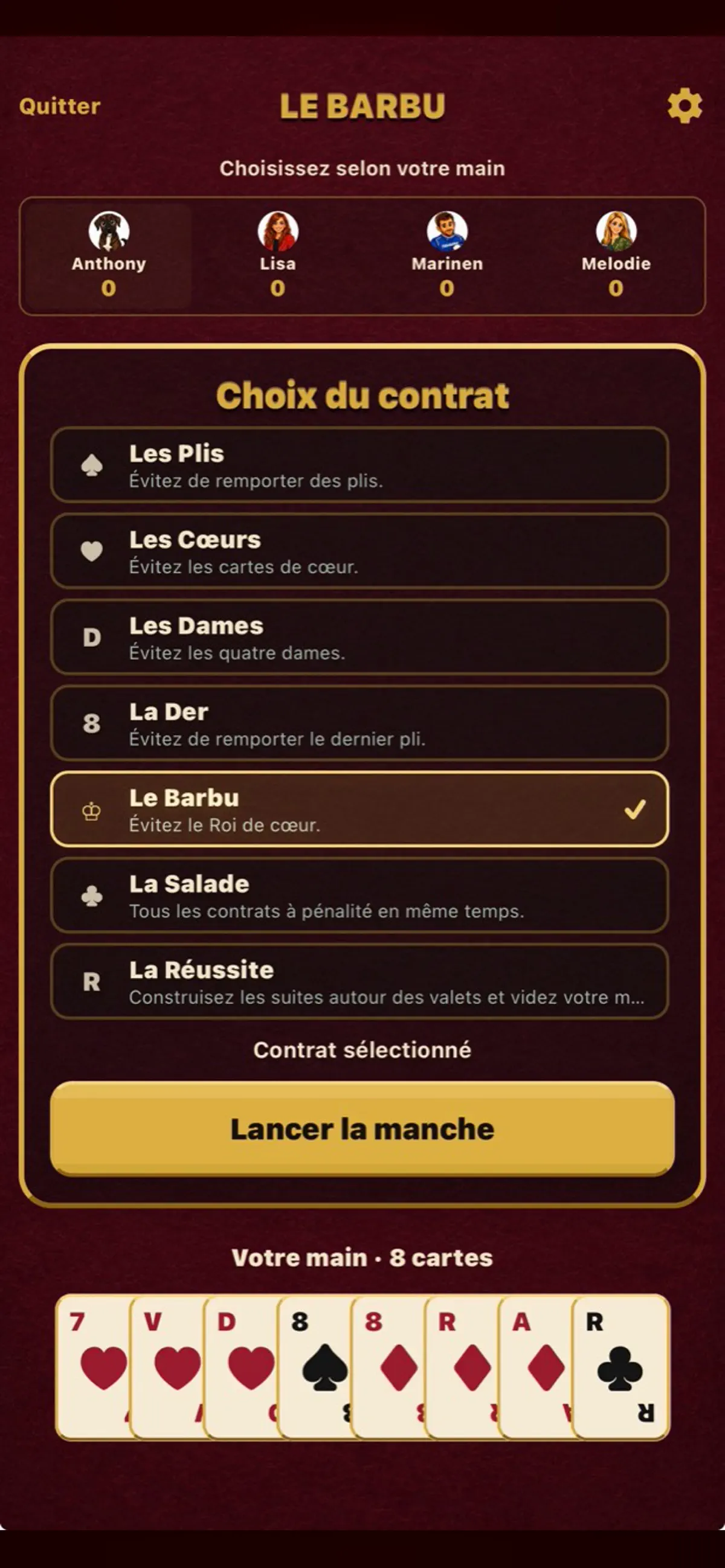Tap the selected Le Barbu contract
This screenshot has width=725, height=1568.
[359, 809]
